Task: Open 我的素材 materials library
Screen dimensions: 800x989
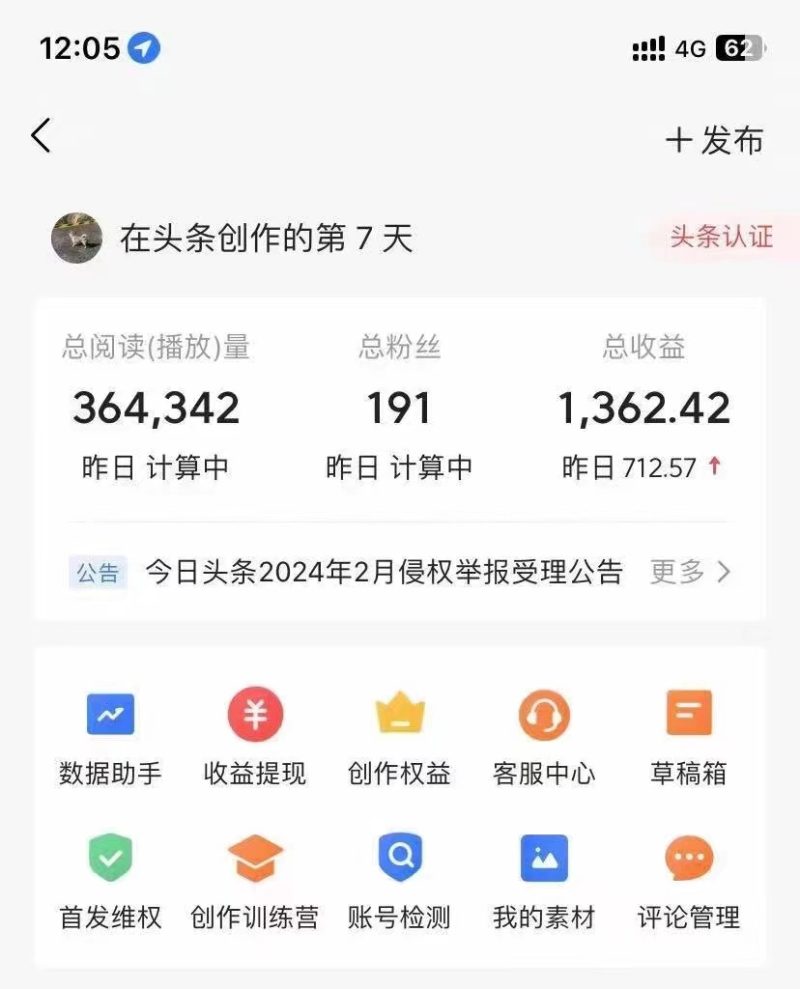Action: pos(544,875)
